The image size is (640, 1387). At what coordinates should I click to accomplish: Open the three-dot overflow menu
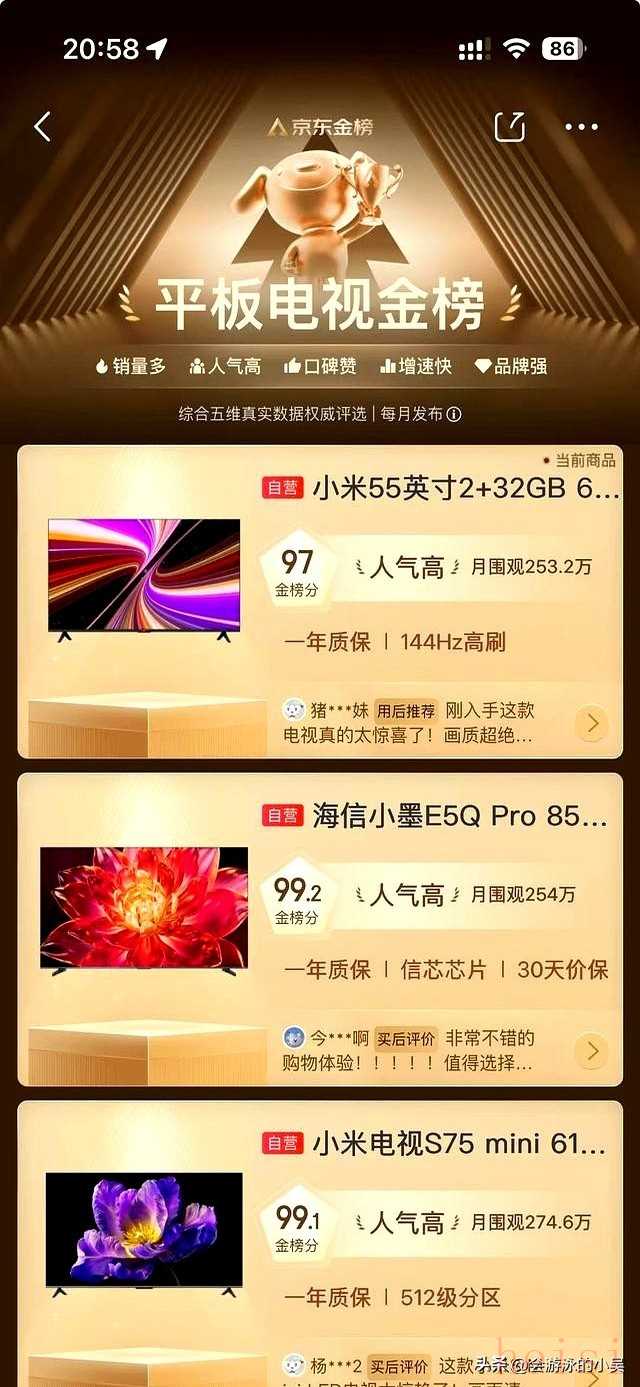tap(581, 127)
